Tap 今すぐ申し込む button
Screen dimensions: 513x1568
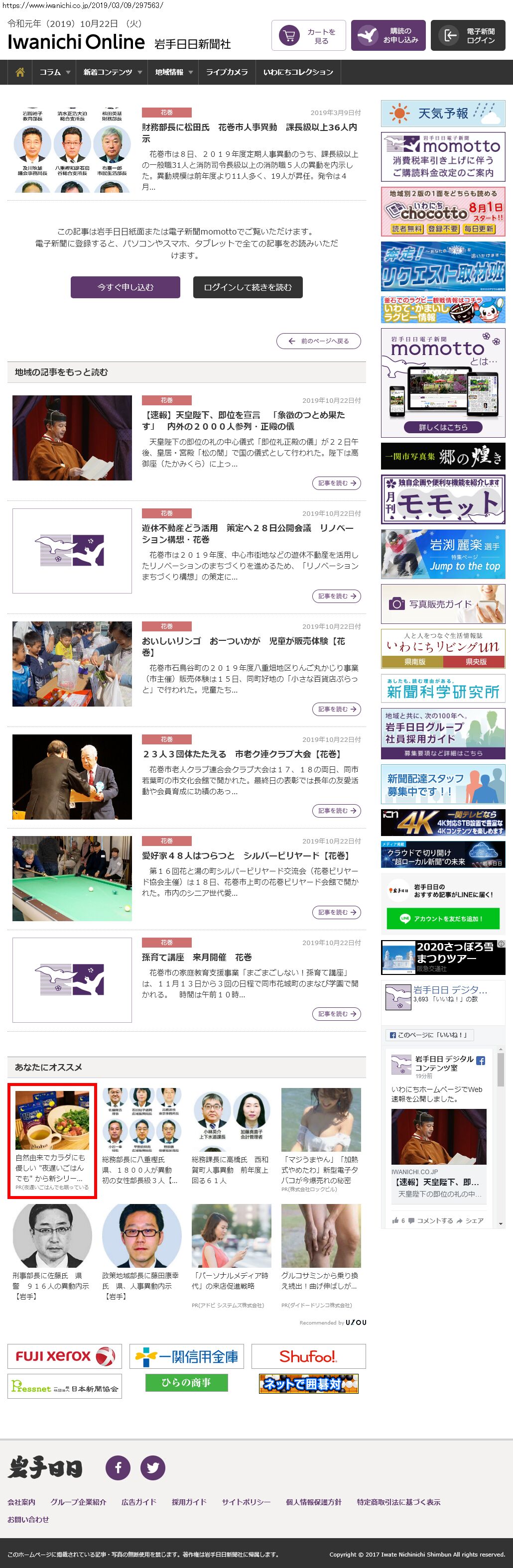coord(126,287)
